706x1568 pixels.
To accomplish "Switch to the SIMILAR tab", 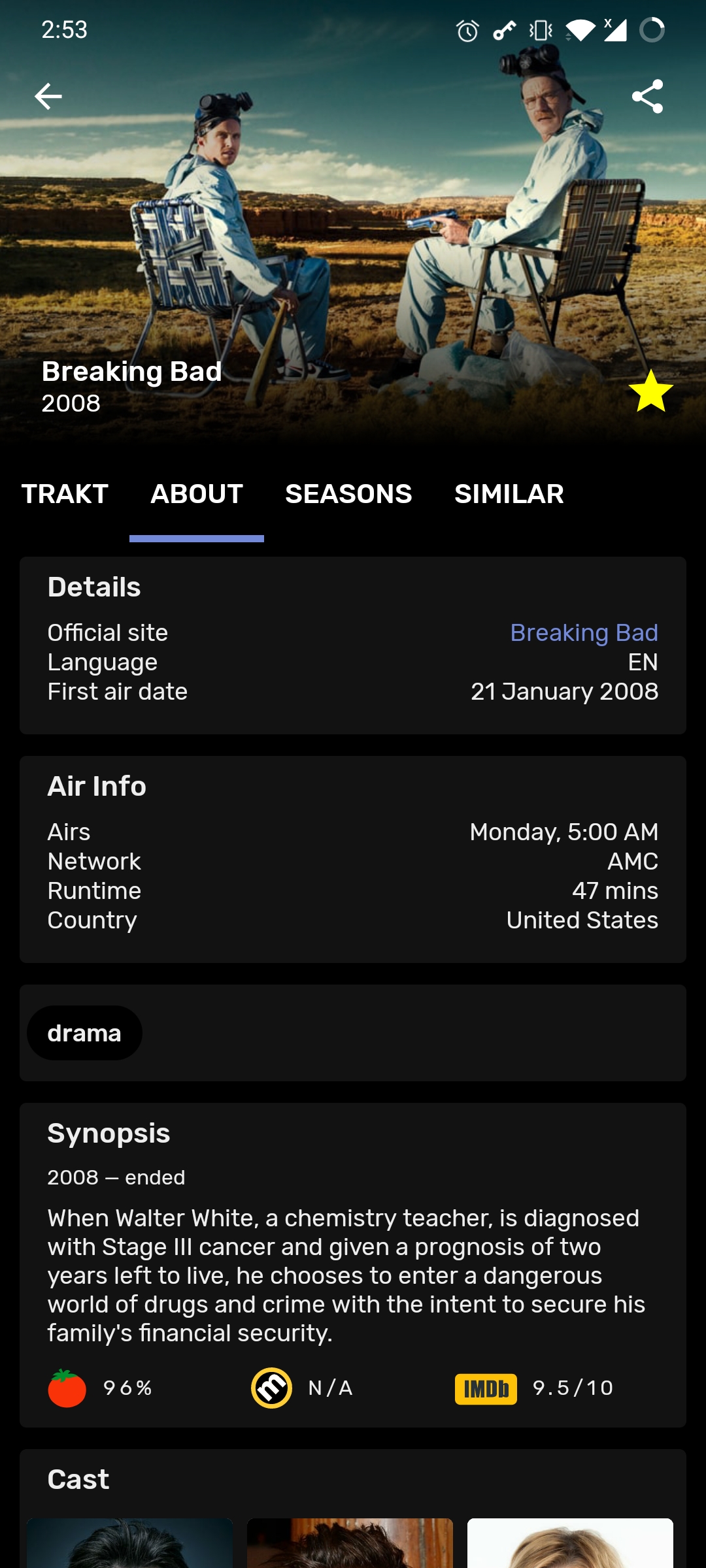I will tap(509, 495).
